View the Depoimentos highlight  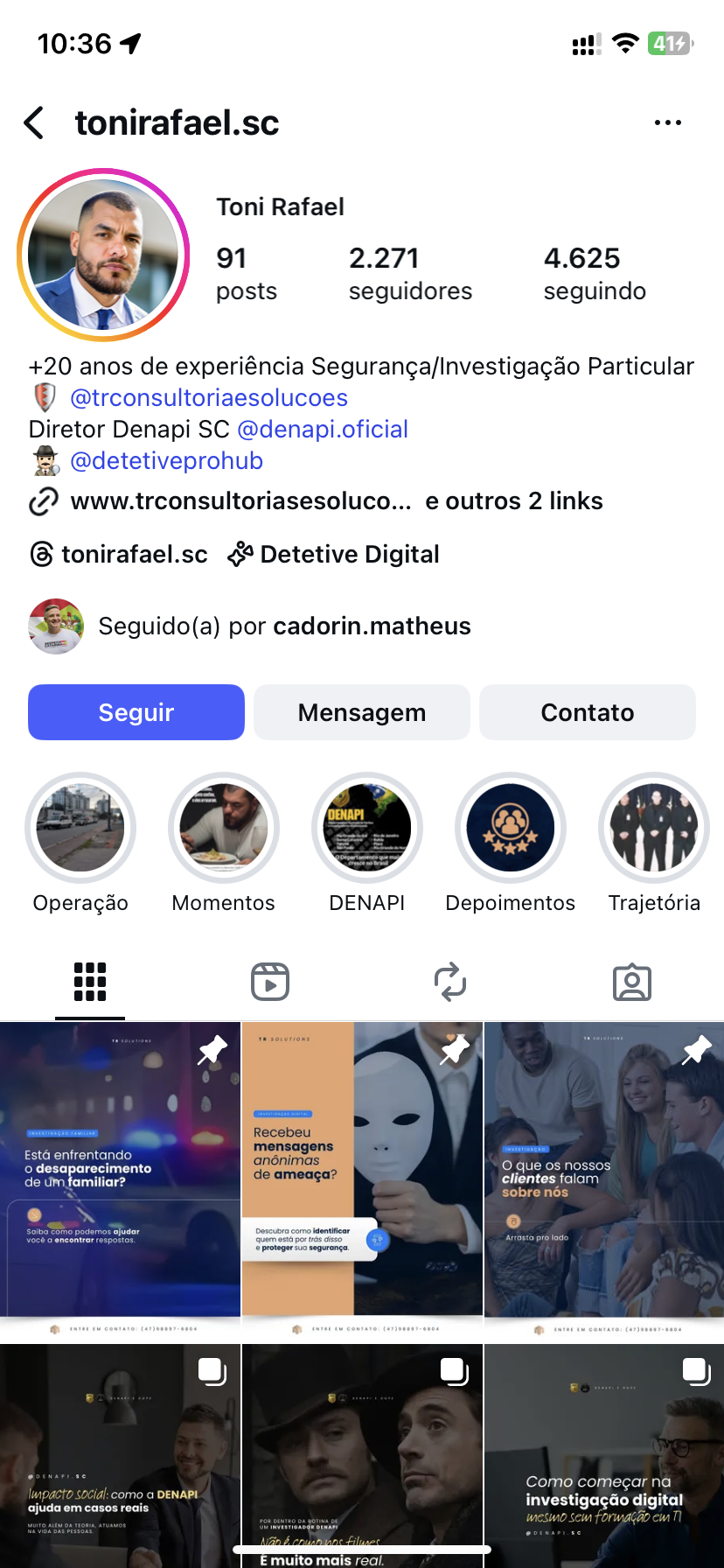coord(511,828)
